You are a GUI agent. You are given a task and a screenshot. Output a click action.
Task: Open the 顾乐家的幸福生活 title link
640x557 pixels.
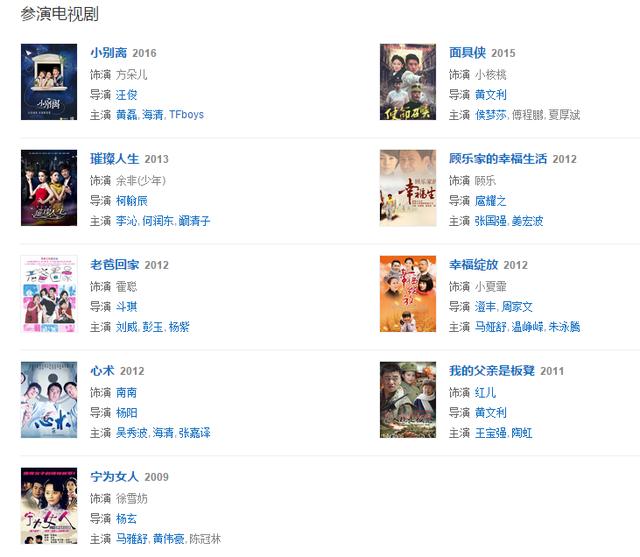coord(498,159)
